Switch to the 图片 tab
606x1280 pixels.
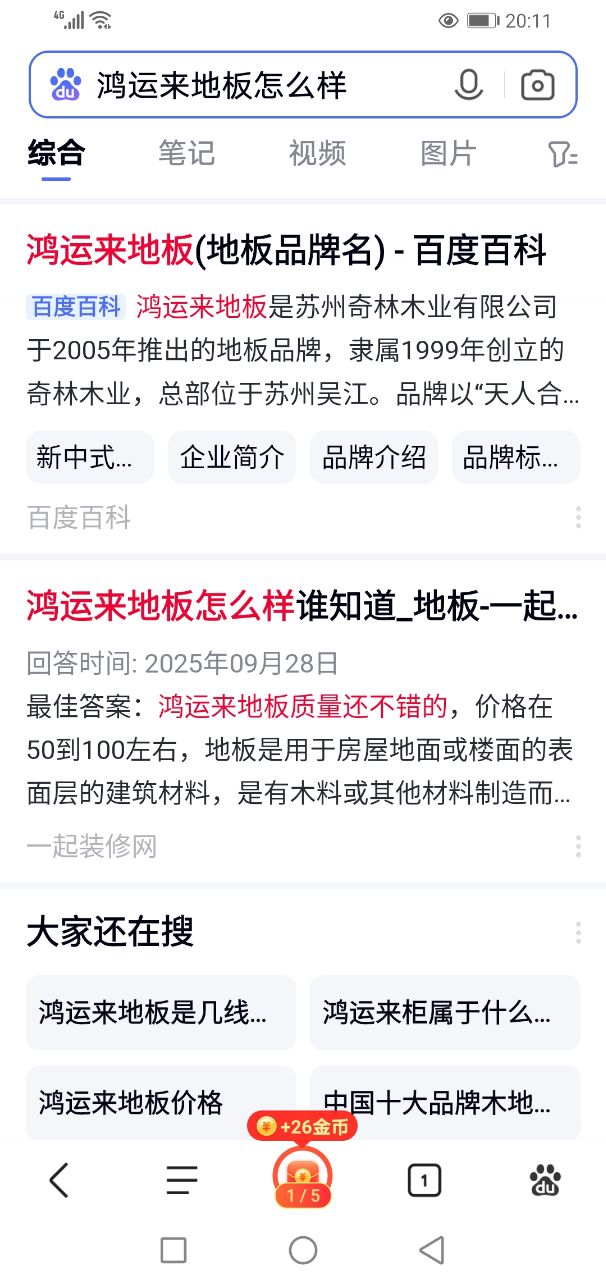[448, 153]
